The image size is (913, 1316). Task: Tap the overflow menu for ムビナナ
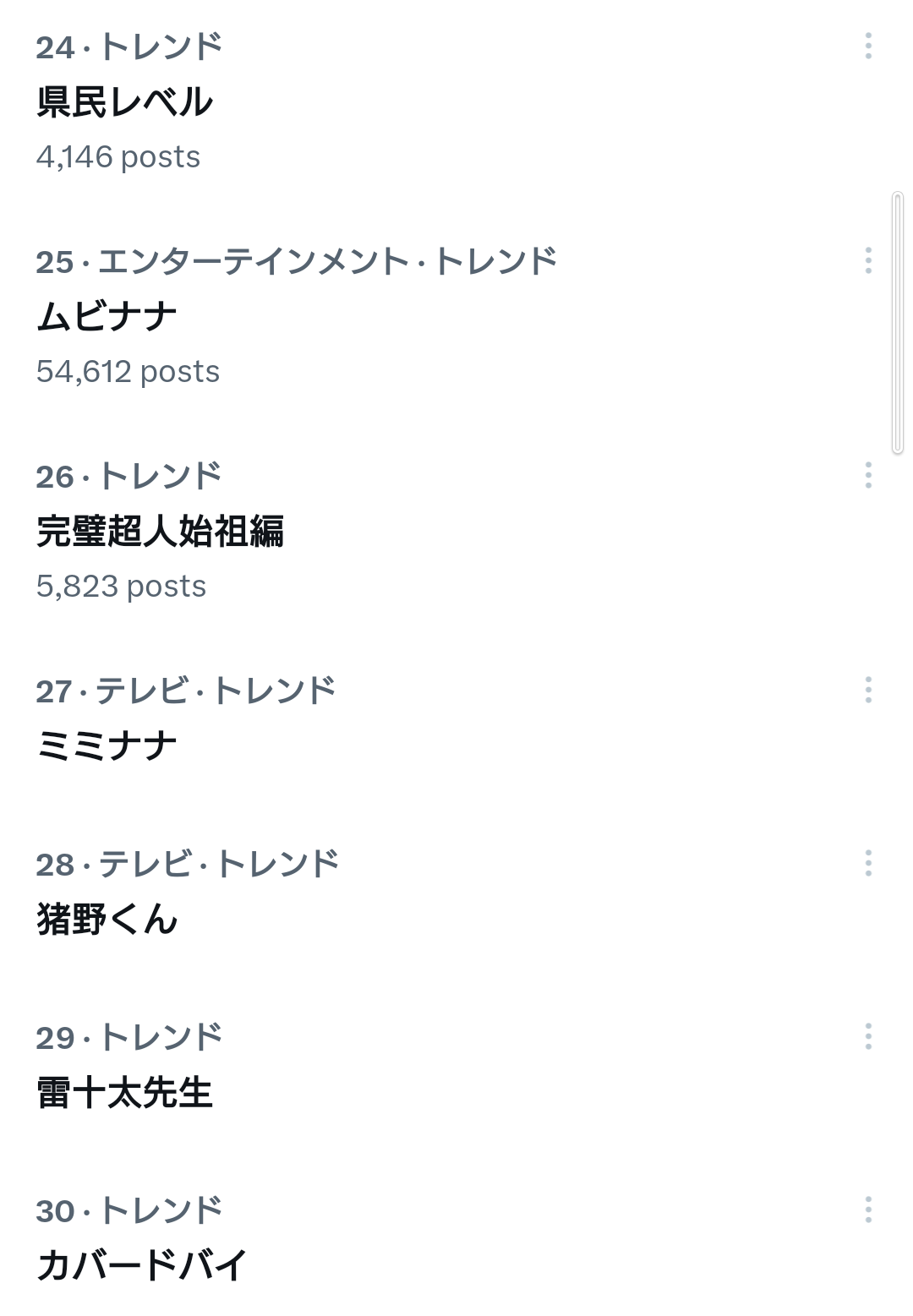tap(868, 260)
